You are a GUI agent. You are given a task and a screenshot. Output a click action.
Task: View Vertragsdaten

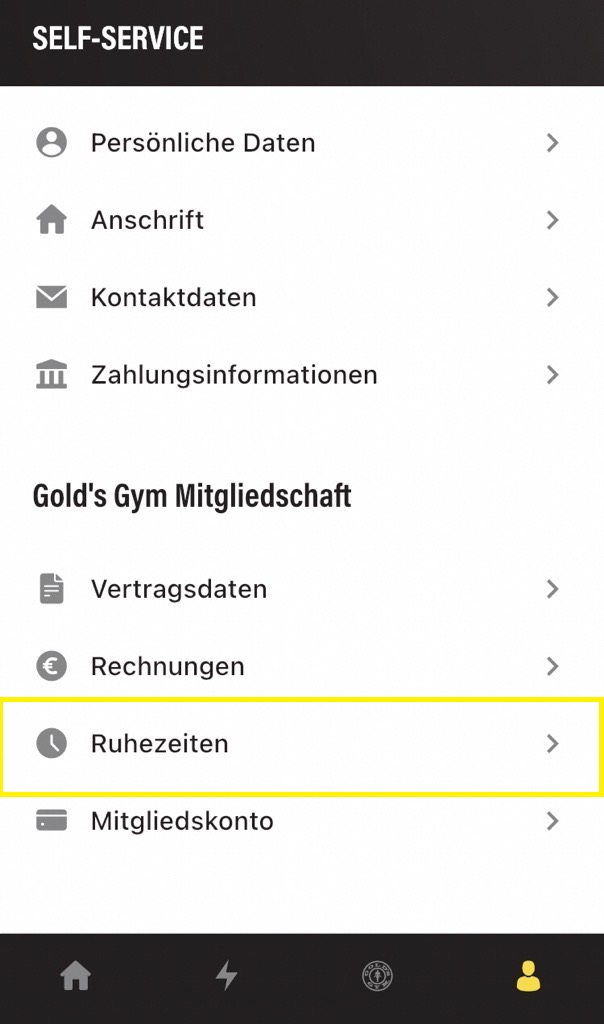300,589
